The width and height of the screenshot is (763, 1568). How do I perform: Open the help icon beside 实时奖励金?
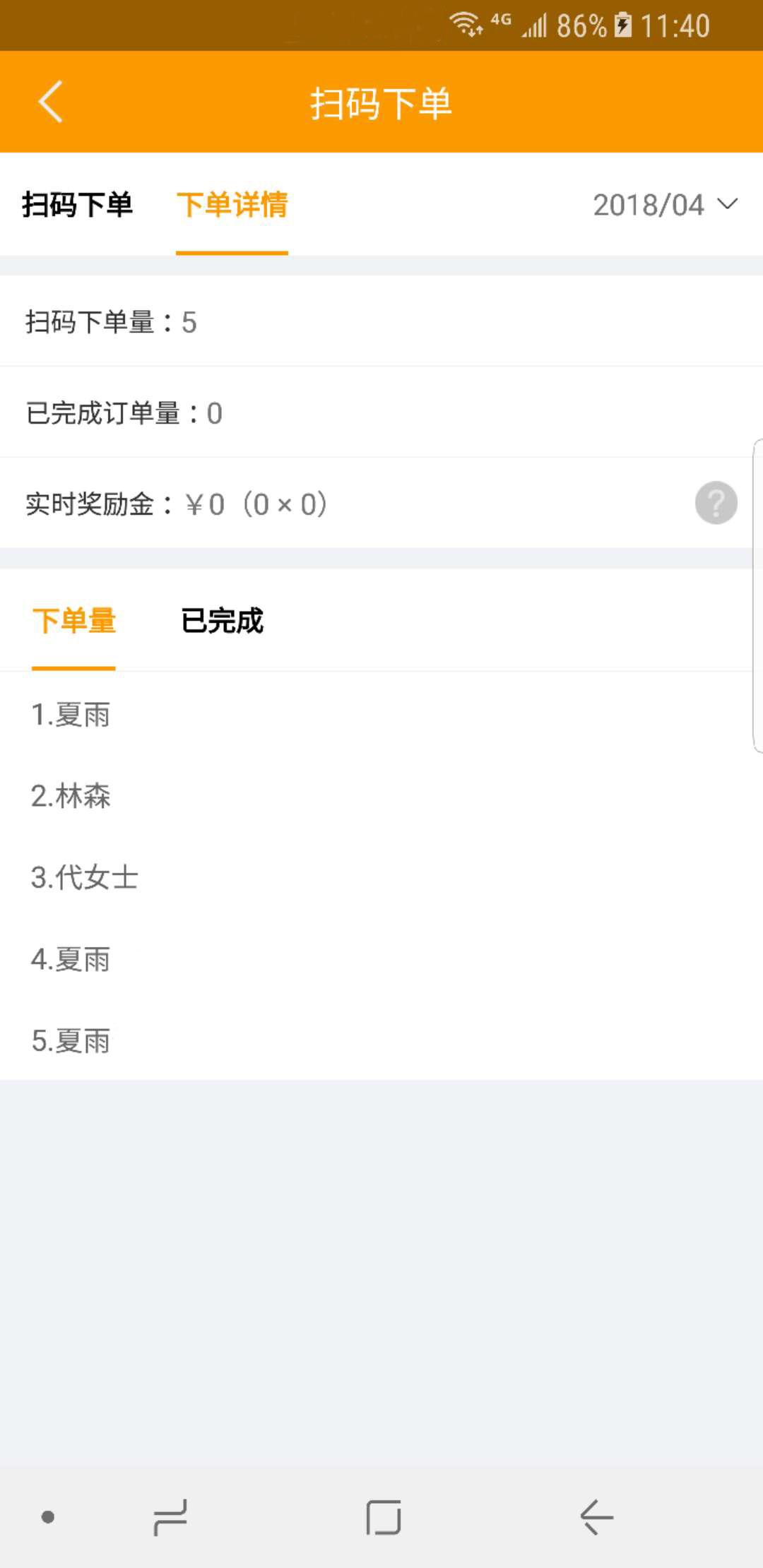pyautogui.click(x=716, y=503)
